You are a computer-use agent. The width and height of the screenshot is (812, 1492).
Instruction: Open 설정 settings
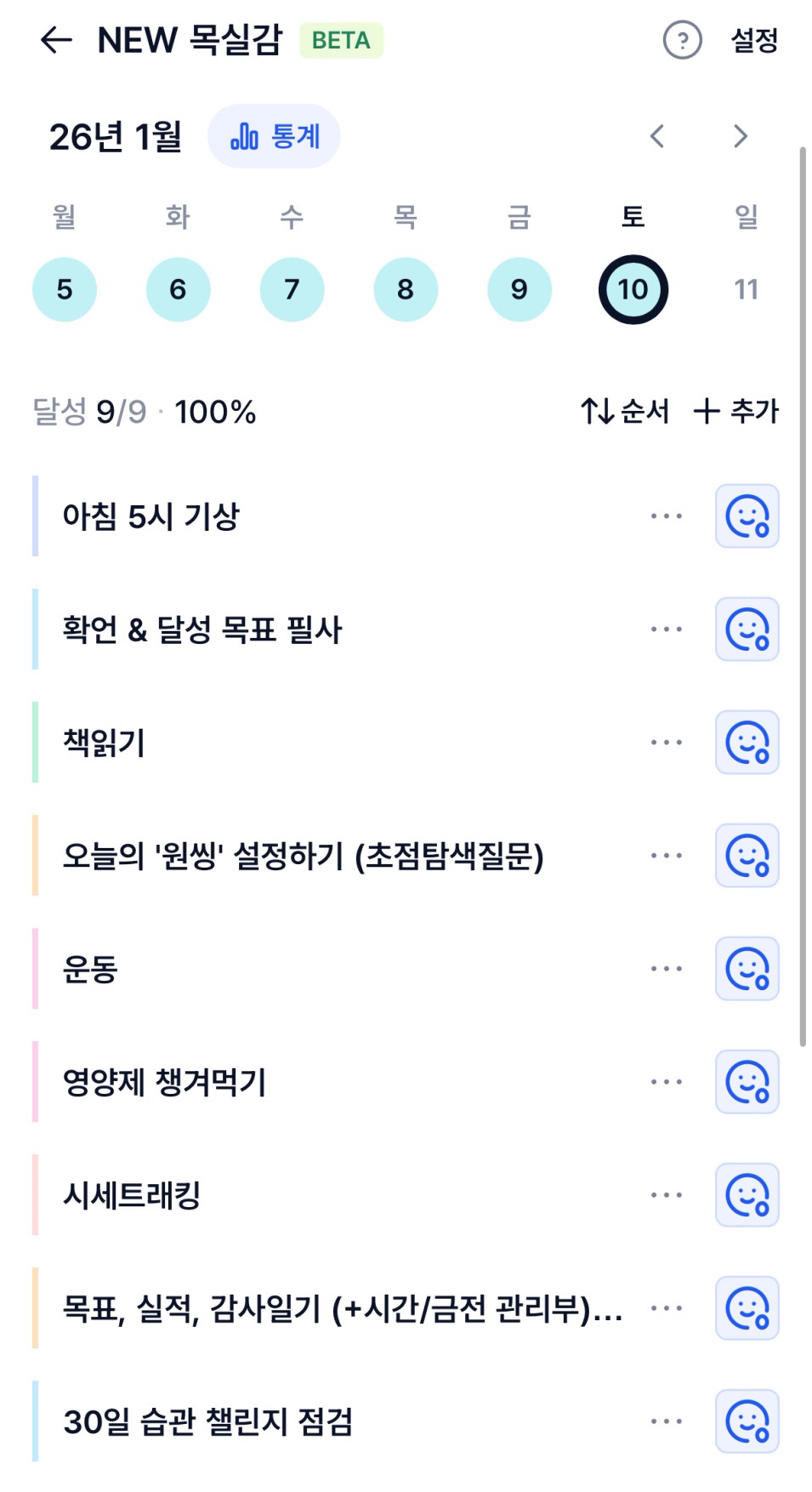tap(754, 40)
